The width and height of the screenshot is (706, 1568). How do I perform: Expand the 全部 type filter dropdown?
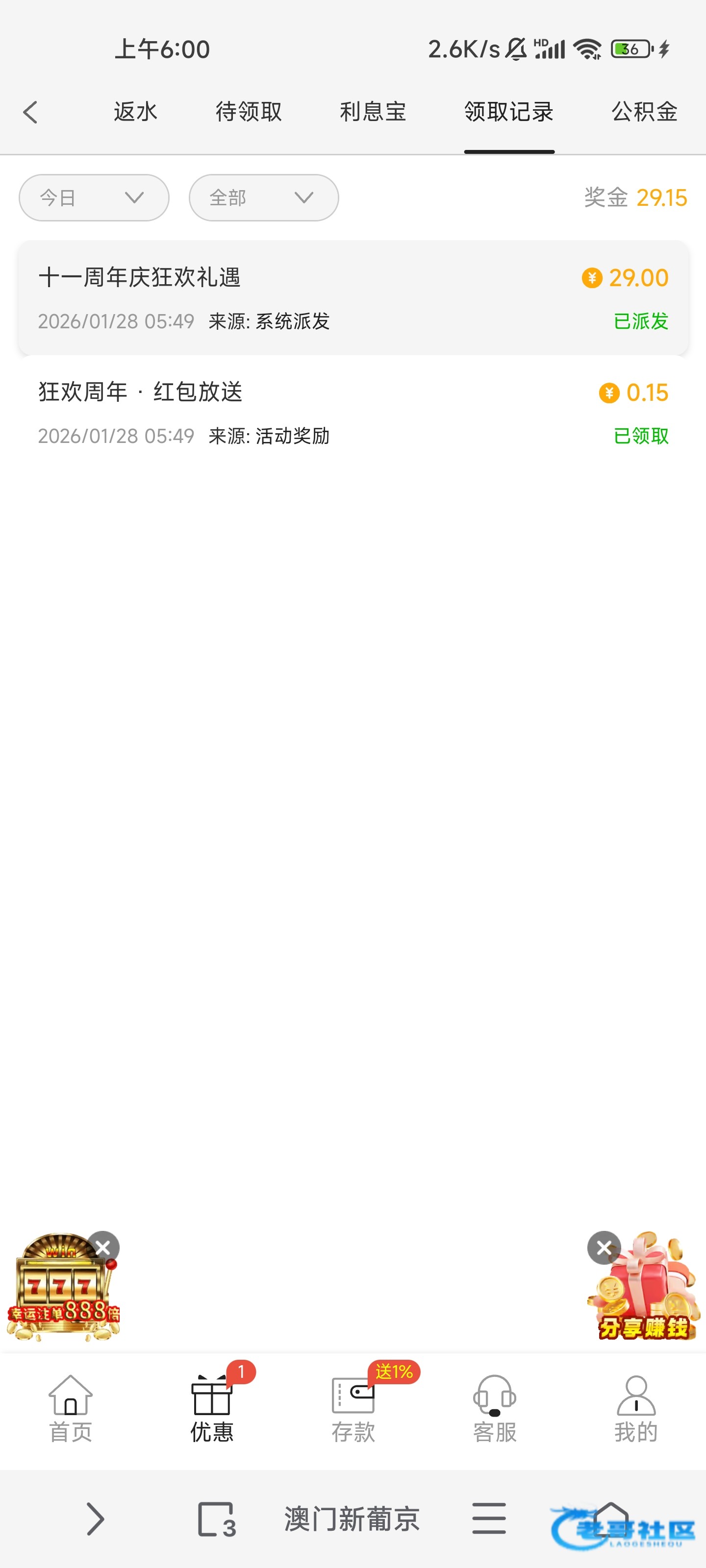pos(263,198)
